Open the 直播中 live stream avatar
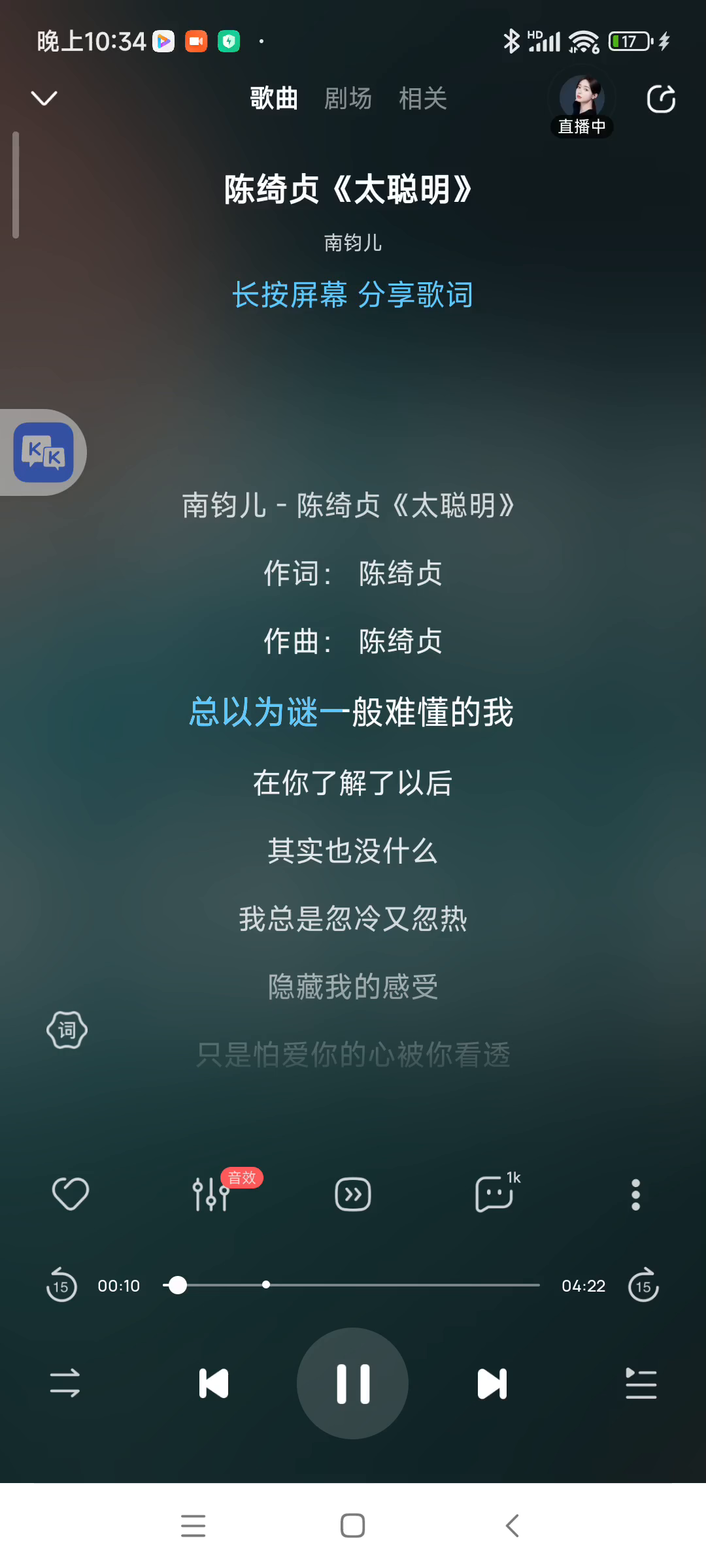 [582, 103]
